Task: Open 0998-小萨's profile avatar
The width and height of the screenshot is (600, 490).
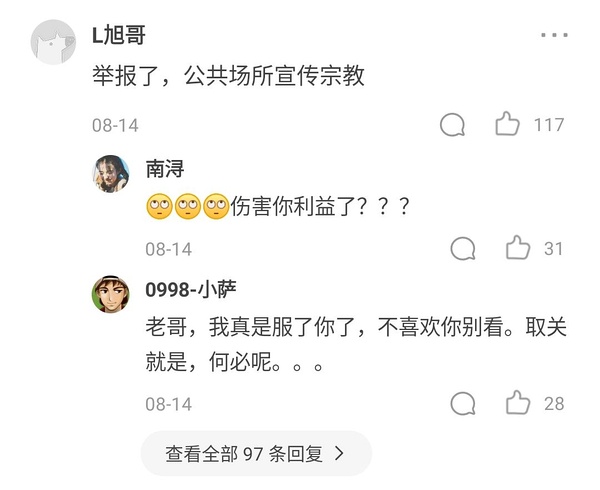Action: [x=112, y=295]
